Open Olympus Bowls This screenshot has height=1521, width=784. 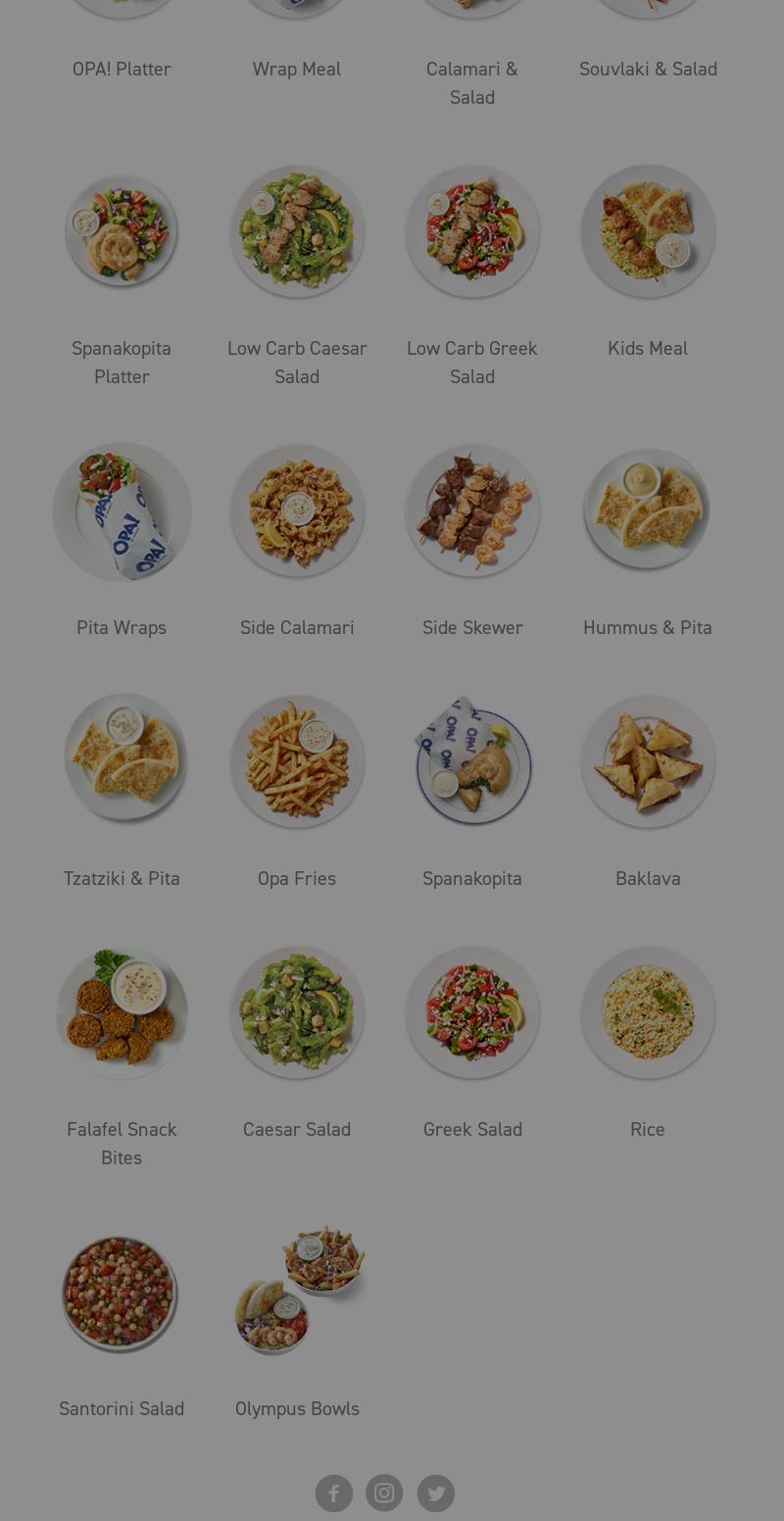coord(297,1293)
